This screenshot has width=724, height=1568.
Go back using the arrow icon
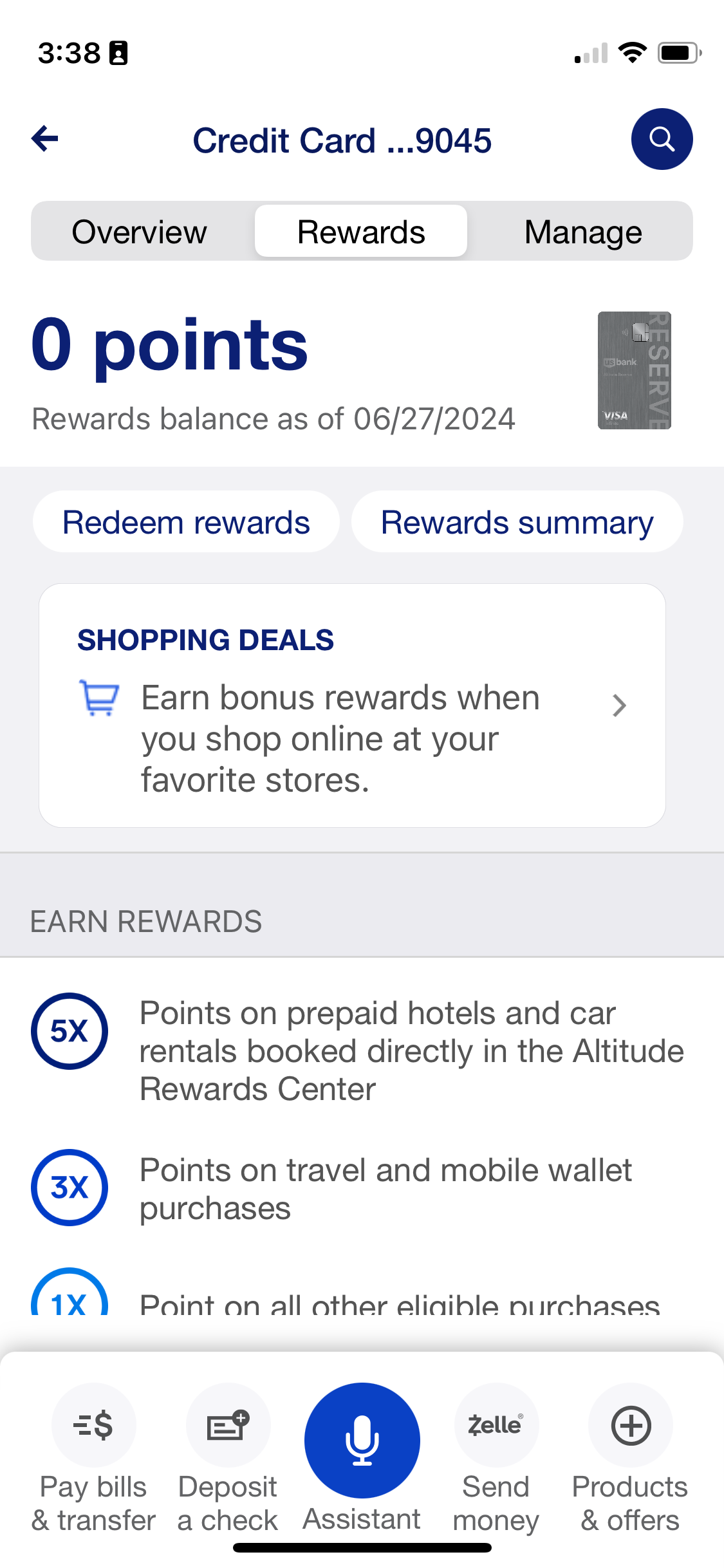(x=45, y=138)
